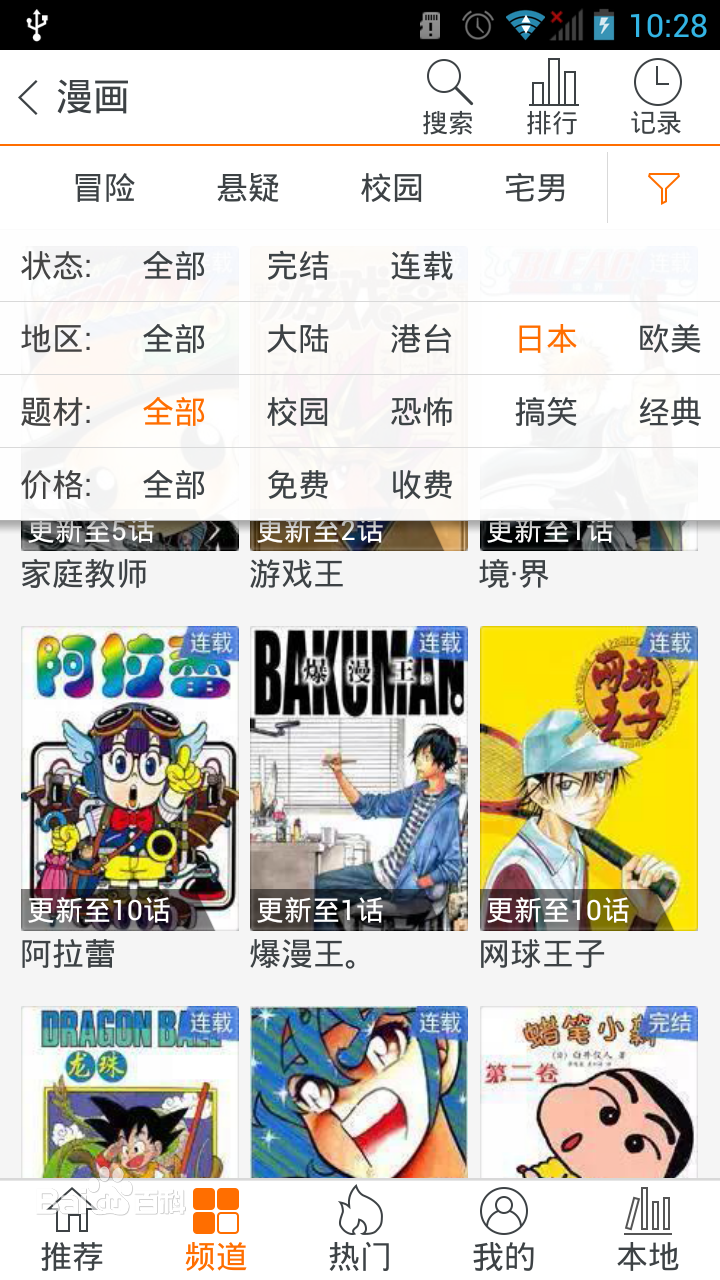
Task: Go back from the 漫画 page
Action: pyautogui.click(x=29, y=98)
